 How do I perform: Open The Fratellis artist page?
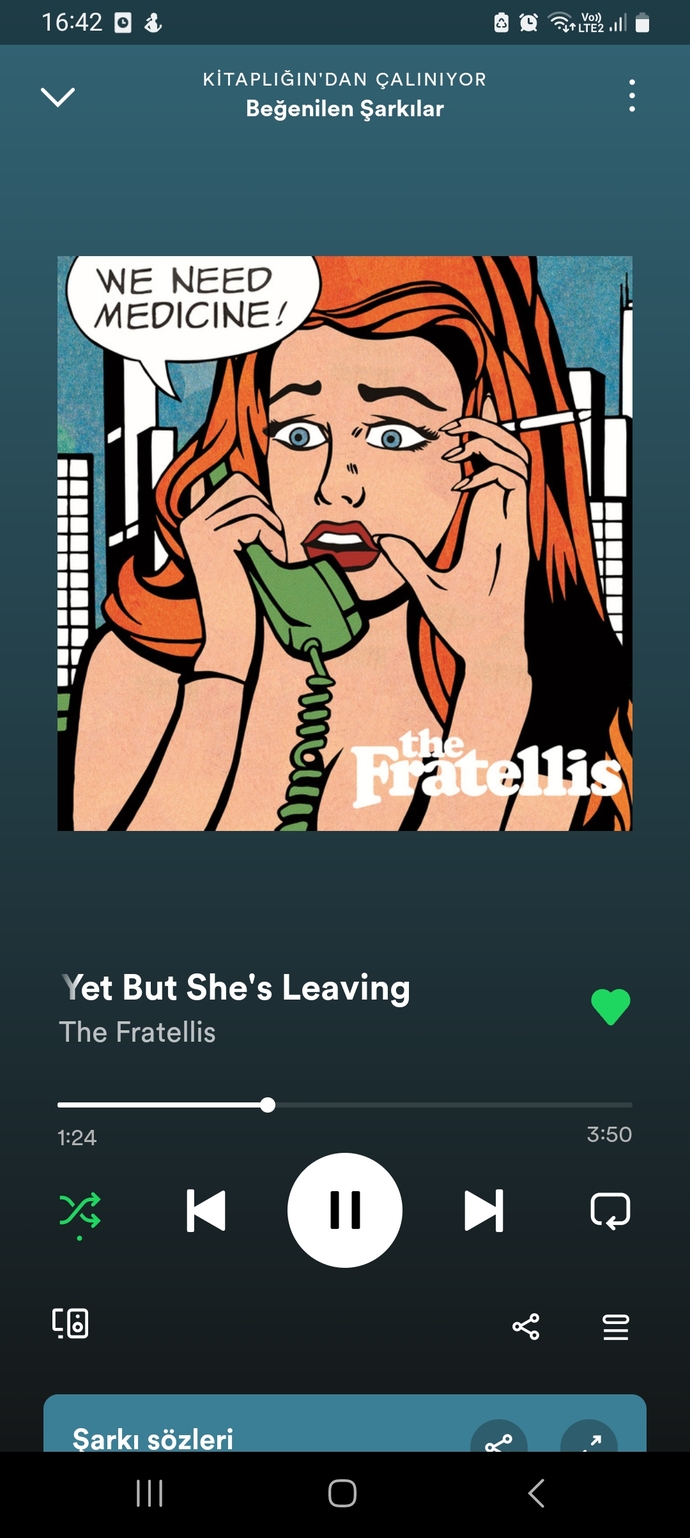coord(138,1032)
